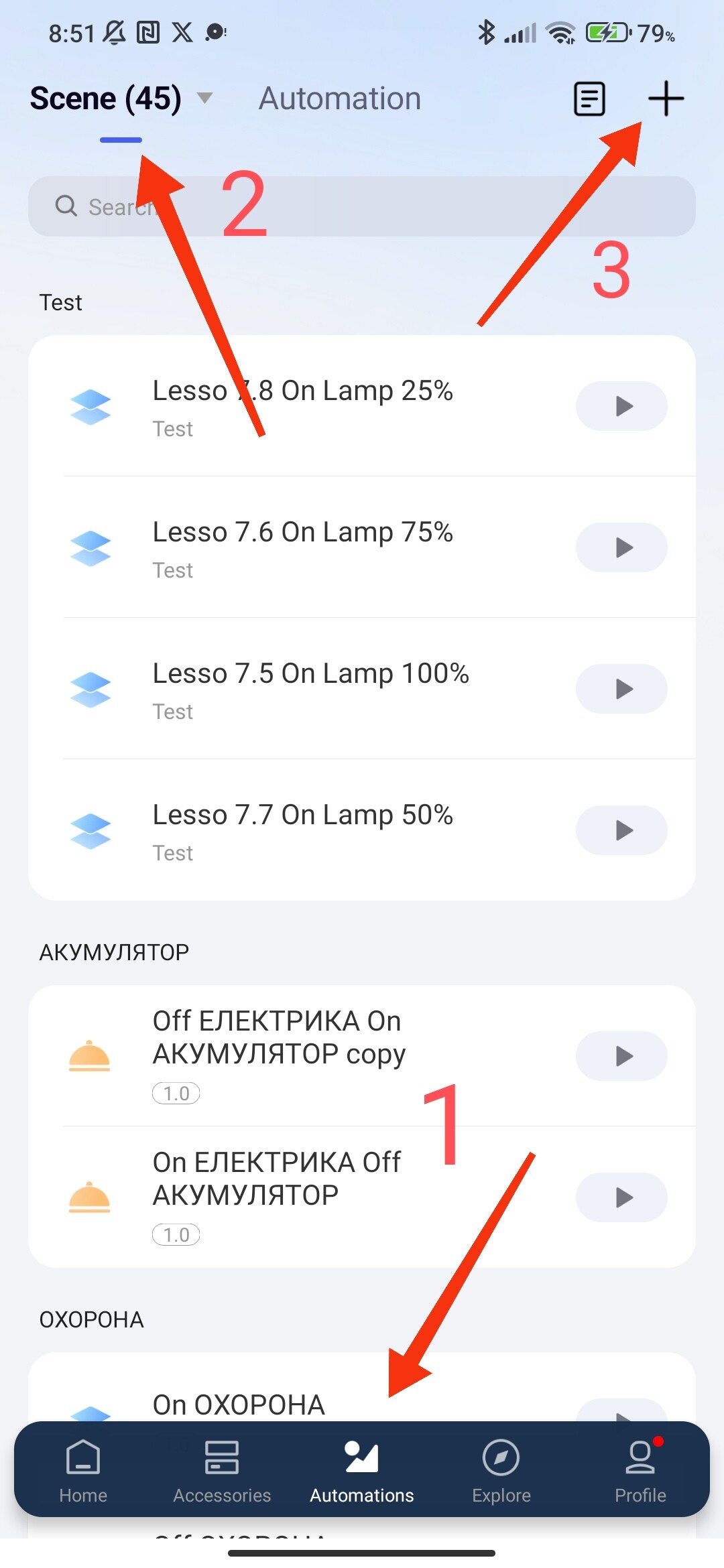The image size is (724, 1568).
Task: Add a new scene with the plus icon
Action: (x=666, y=99)
